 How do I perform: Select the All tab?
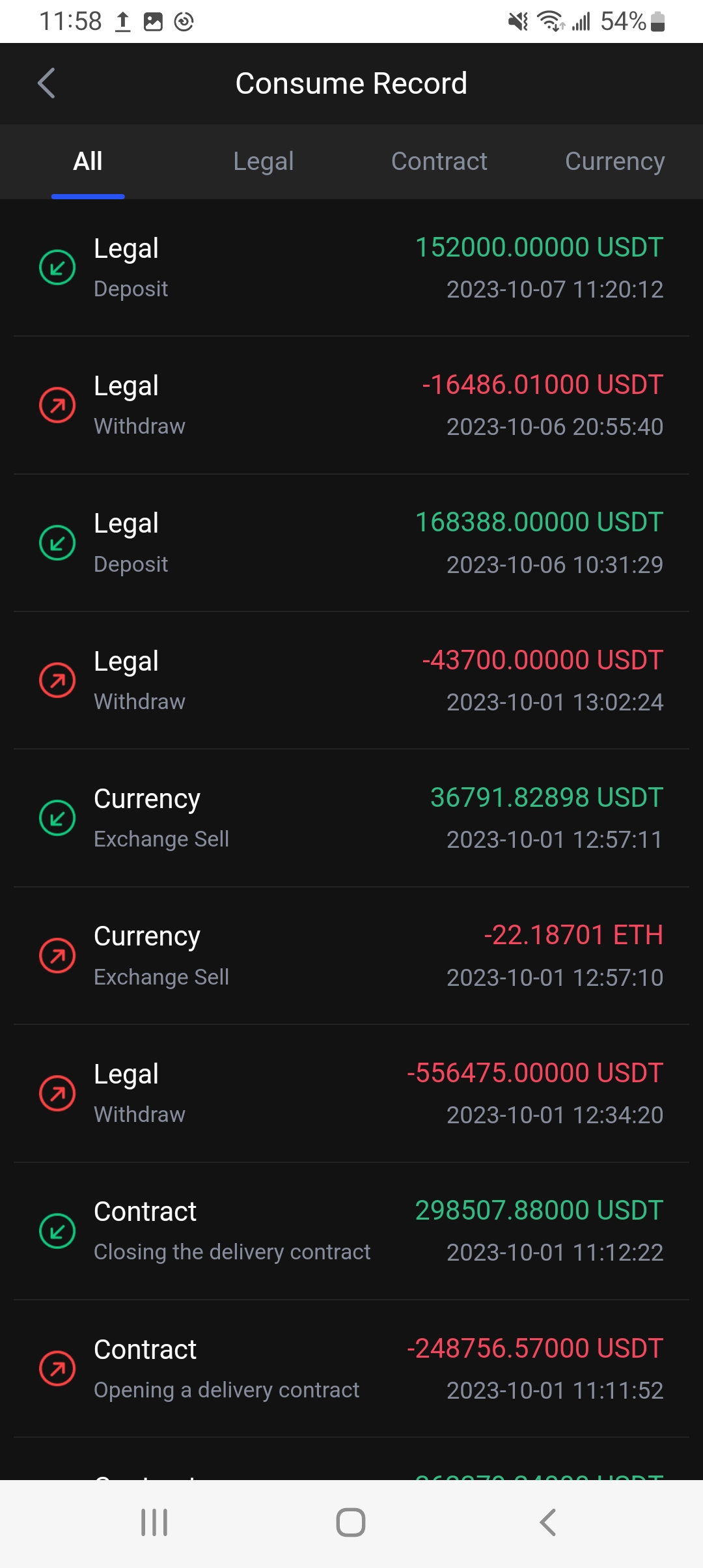click(x=88, y=161)
